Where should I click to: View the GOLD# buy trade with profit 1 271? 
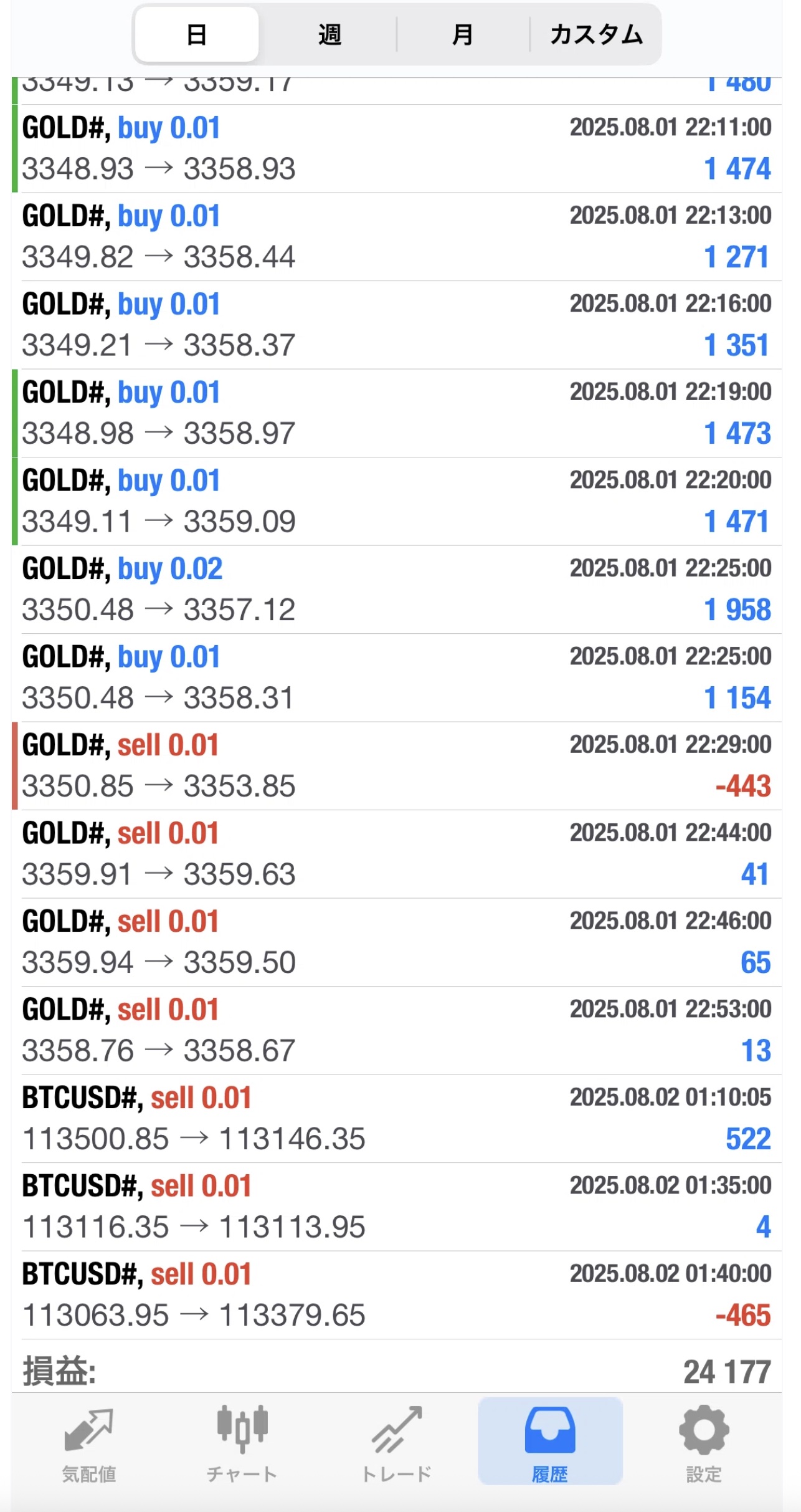tap(396, 237)
